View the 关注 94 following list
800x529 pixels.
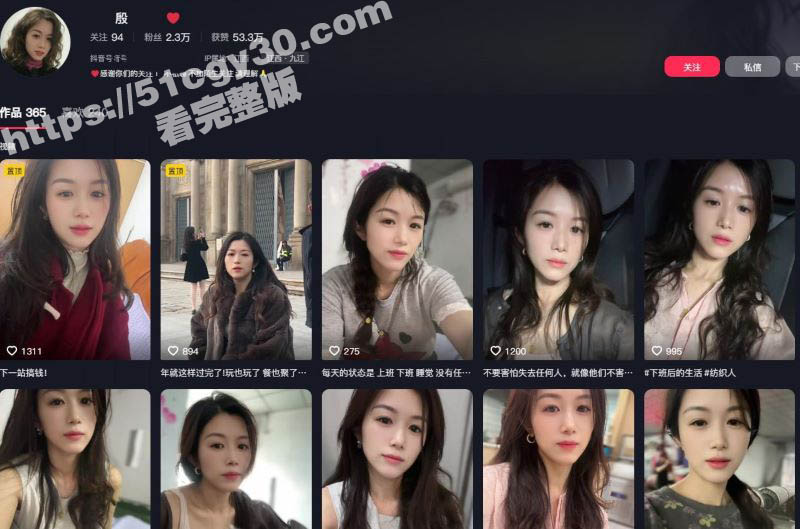tap(107, 37)
